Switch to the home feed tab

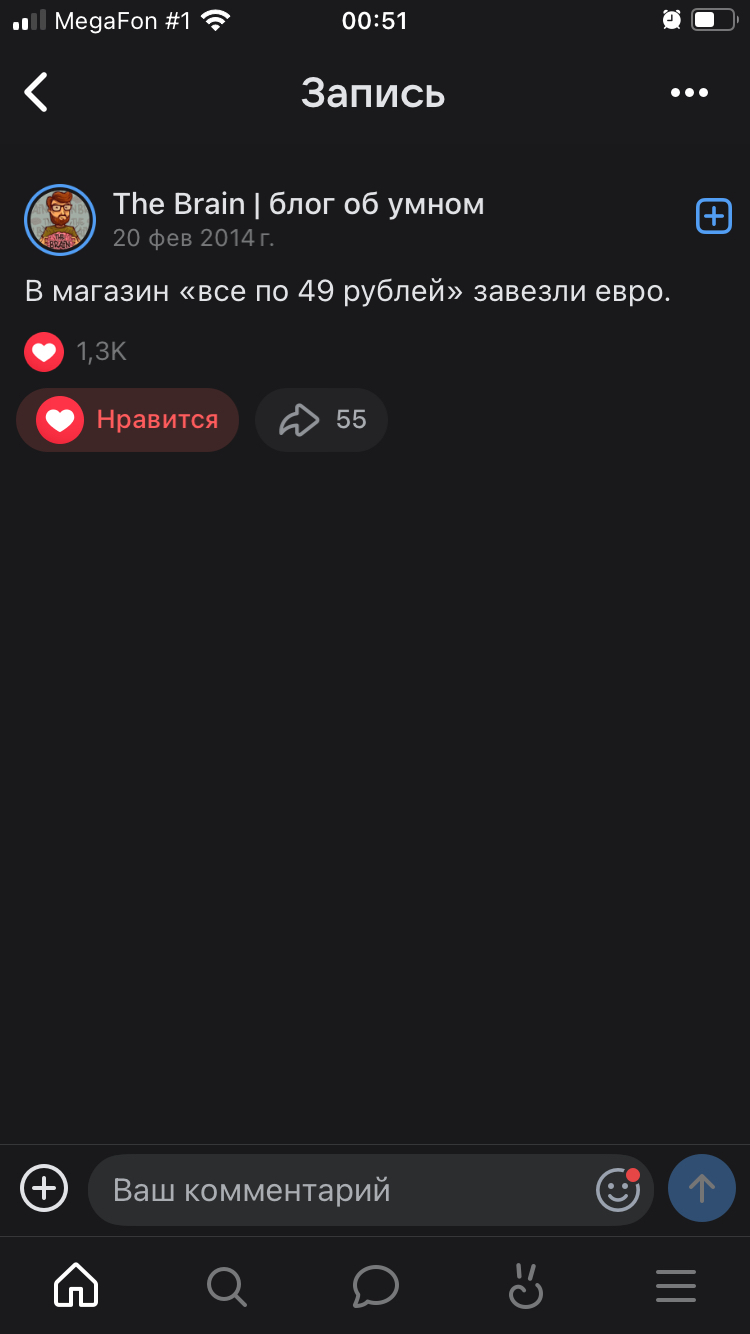point(76,1285)
